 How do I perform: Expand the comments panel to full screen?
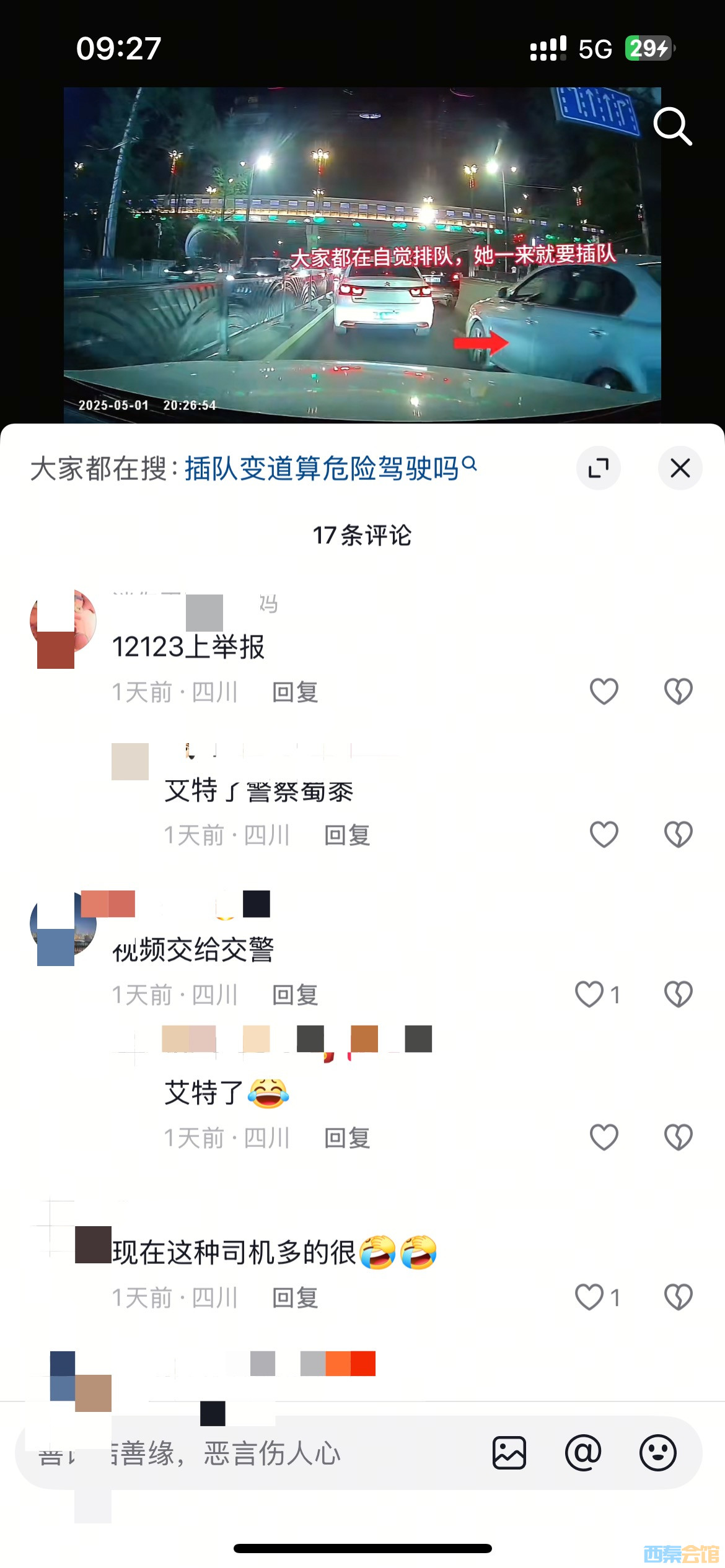(x=598, y=468)
